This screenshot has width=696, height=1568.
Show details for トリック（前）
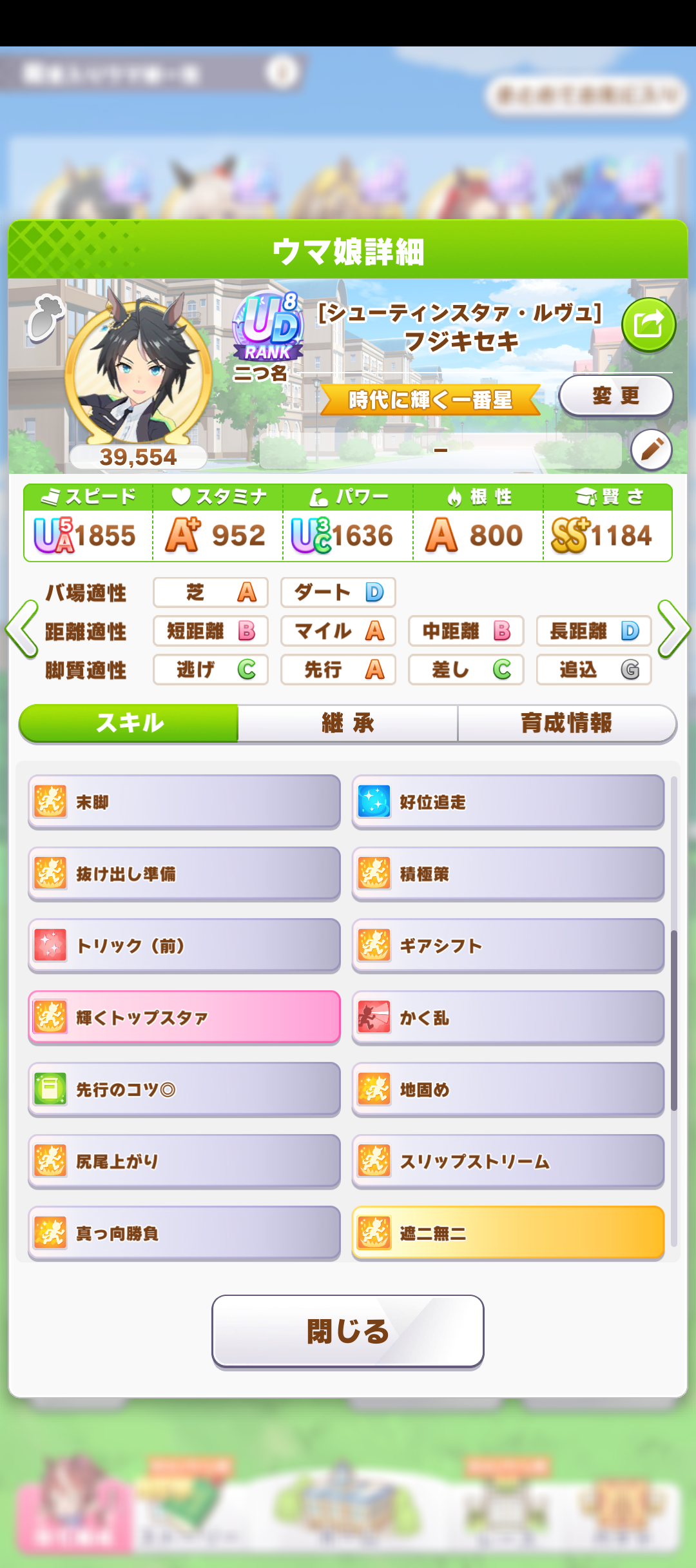(x=184, y=946)
